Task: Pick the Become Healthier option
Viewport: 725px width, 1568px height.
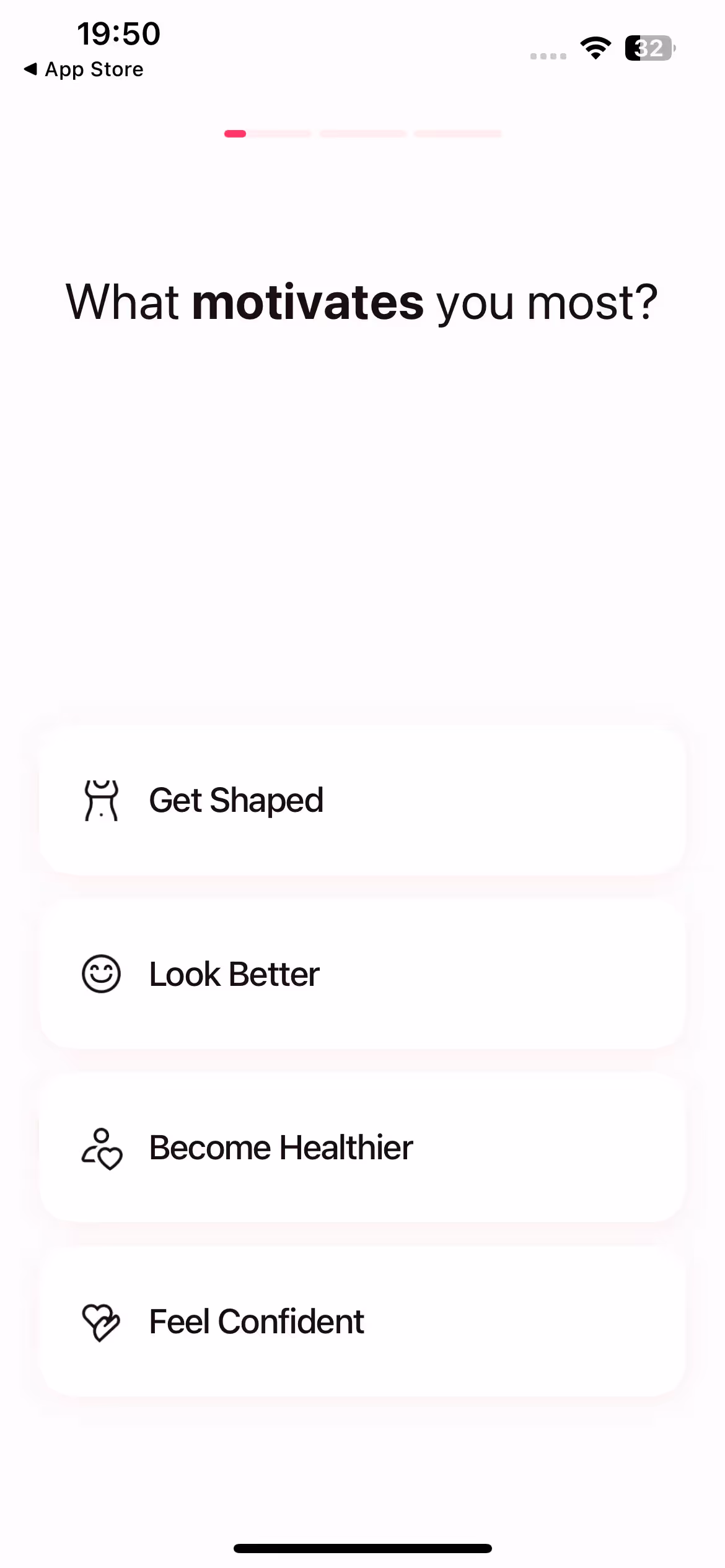Action: coord(362,1148)
